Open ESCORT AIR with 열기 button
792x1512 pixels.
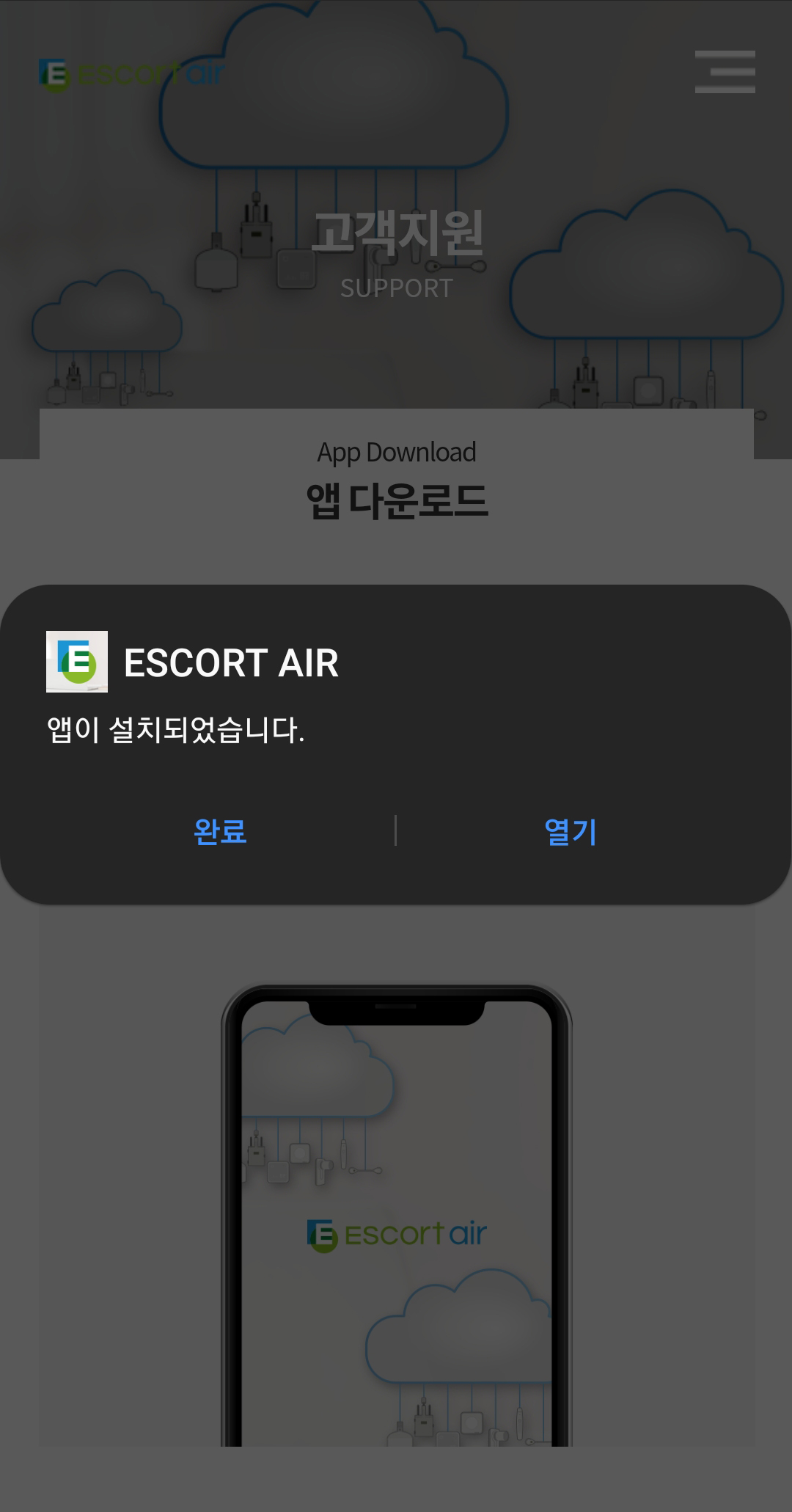coord(571,831)
